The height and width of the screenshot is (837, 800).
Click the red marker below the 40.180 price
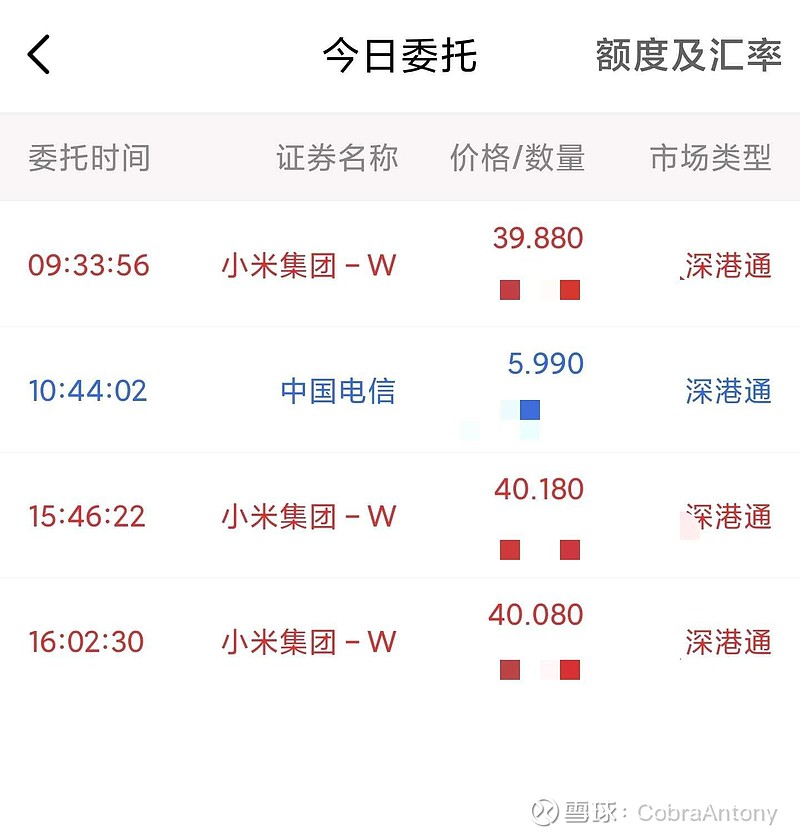(510, 549)
